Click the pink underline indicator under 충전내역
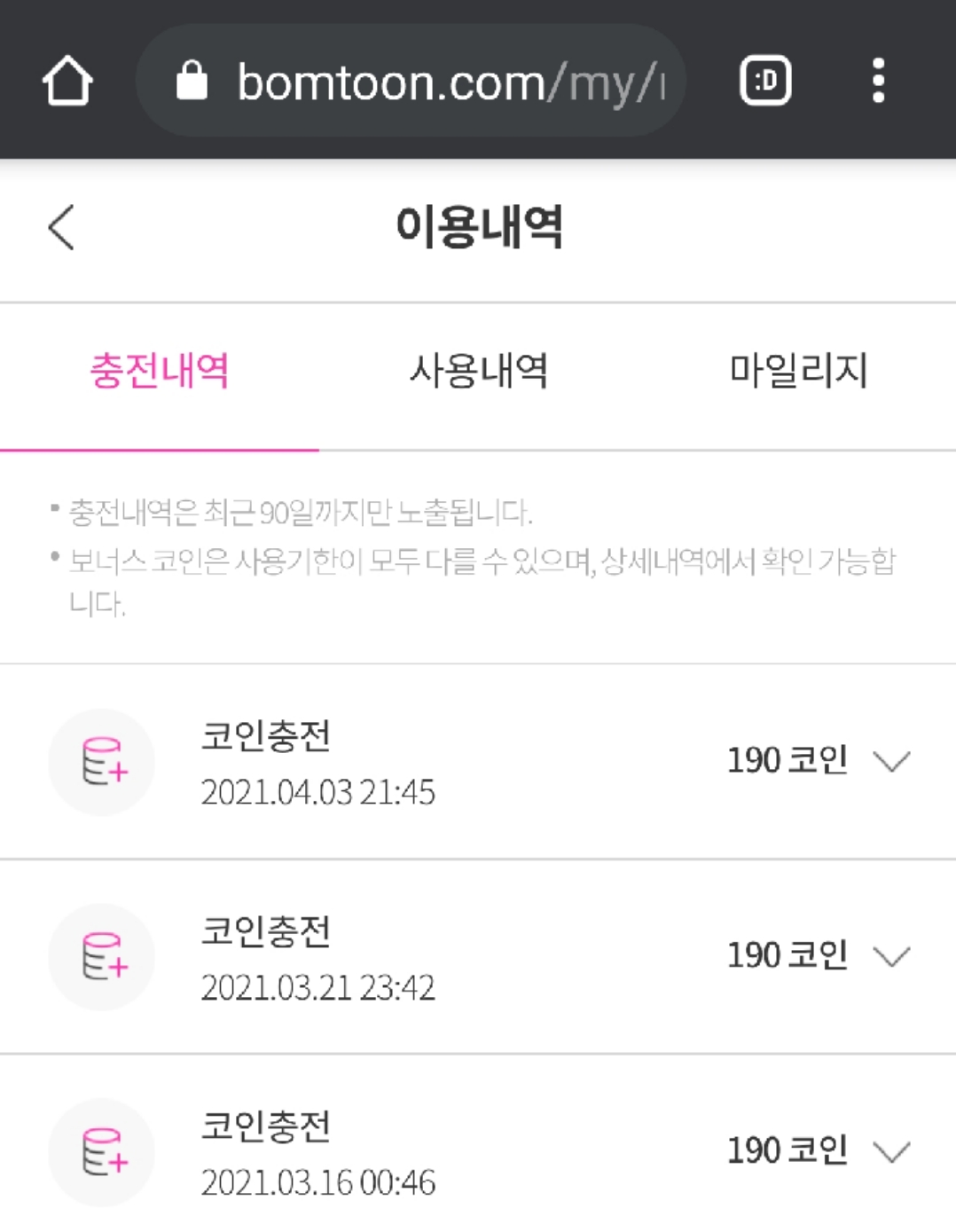The image size is (956, 1232). 160,451
